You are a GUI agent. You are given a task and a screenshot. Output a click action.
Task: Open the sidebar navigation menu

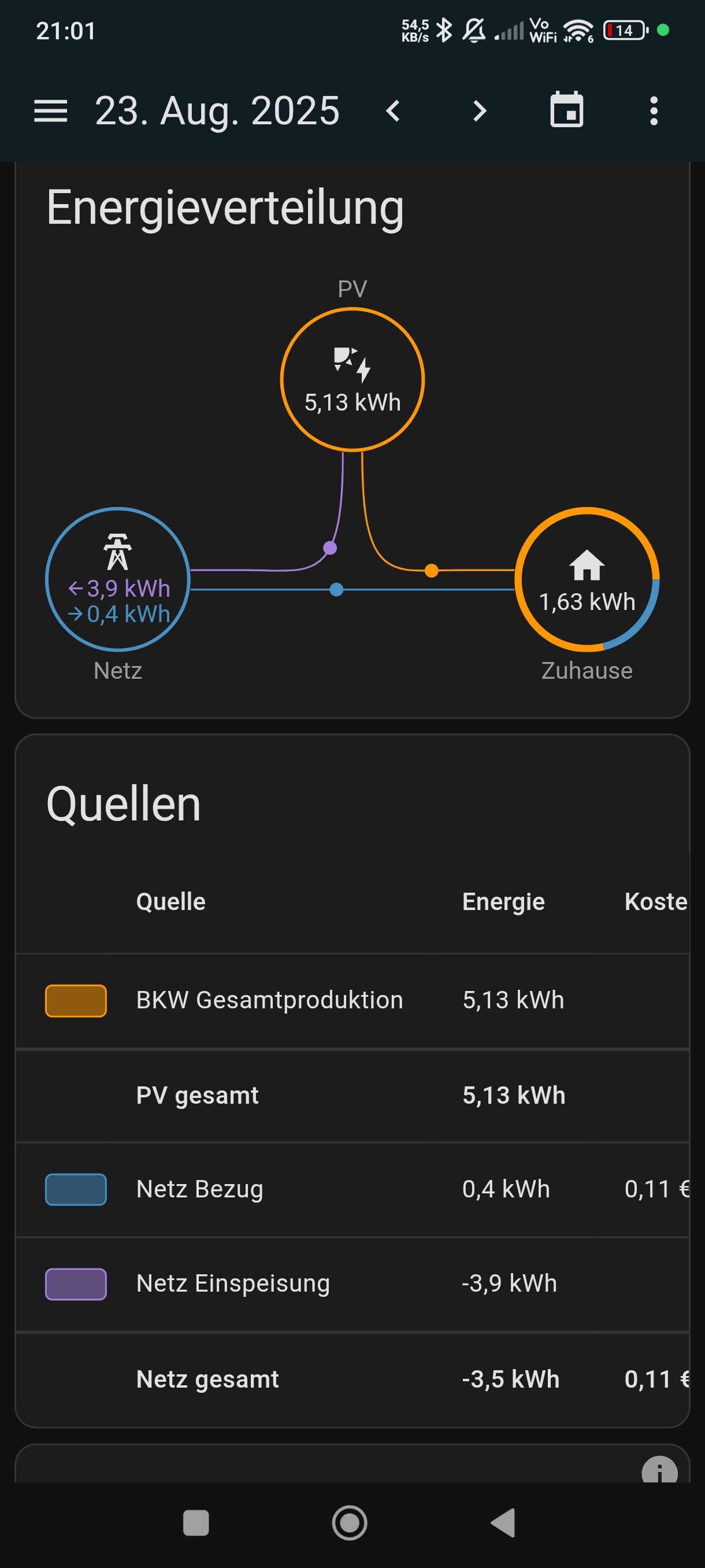(x=50, y=111)
